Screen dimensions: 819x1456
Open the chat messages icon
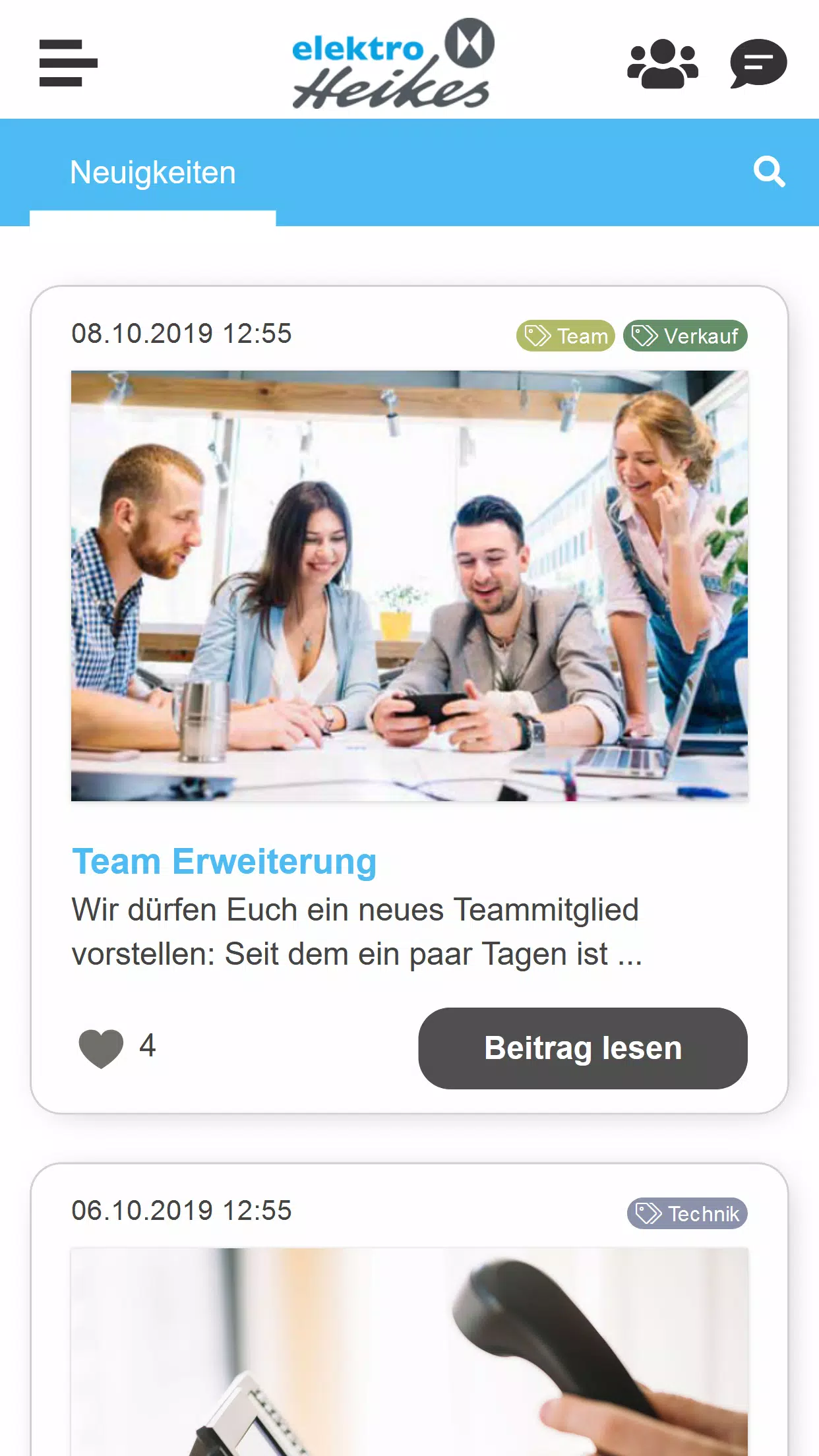[x=758, y=64]
